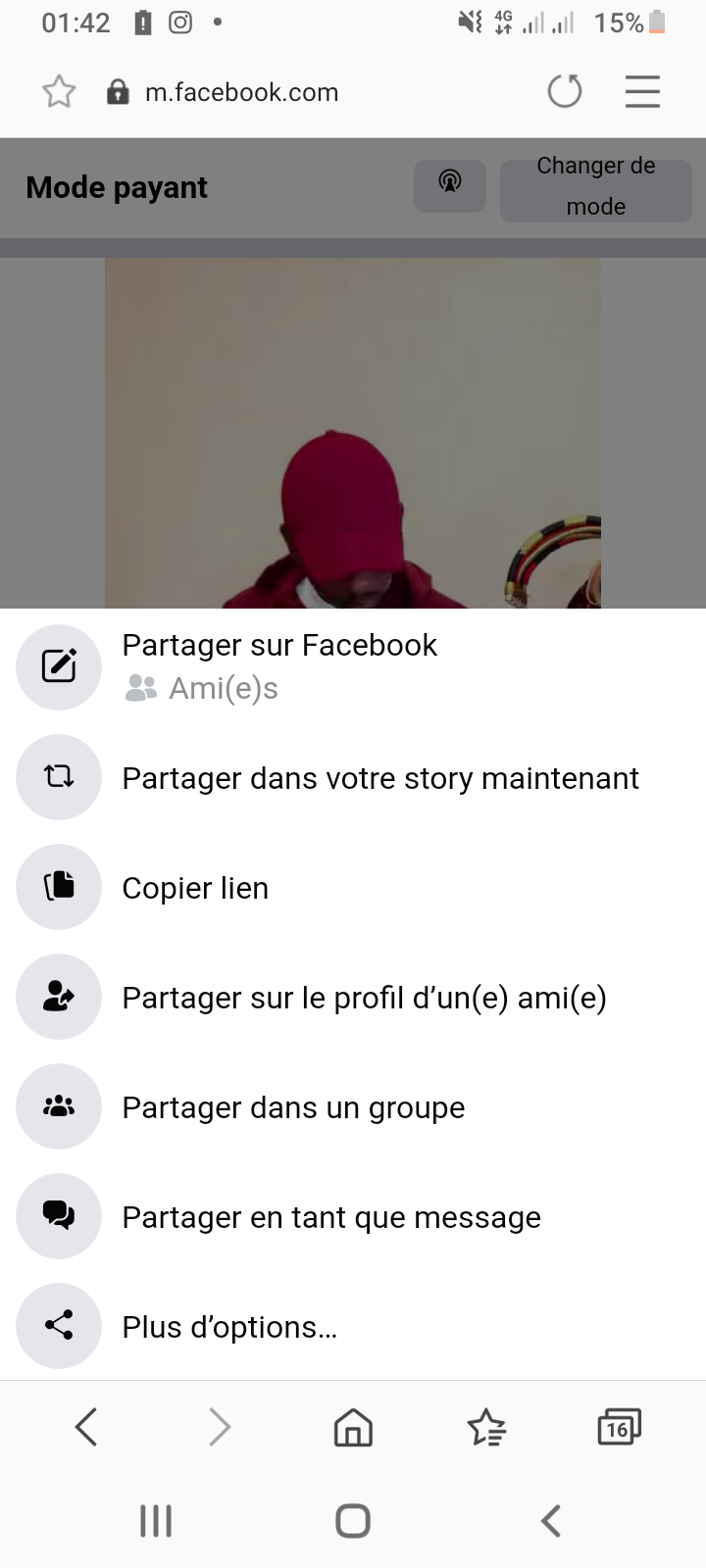Open the browser home page
Viewport: 706px width, 1568px height.
pyautogui.click(x=353, y=1427)
